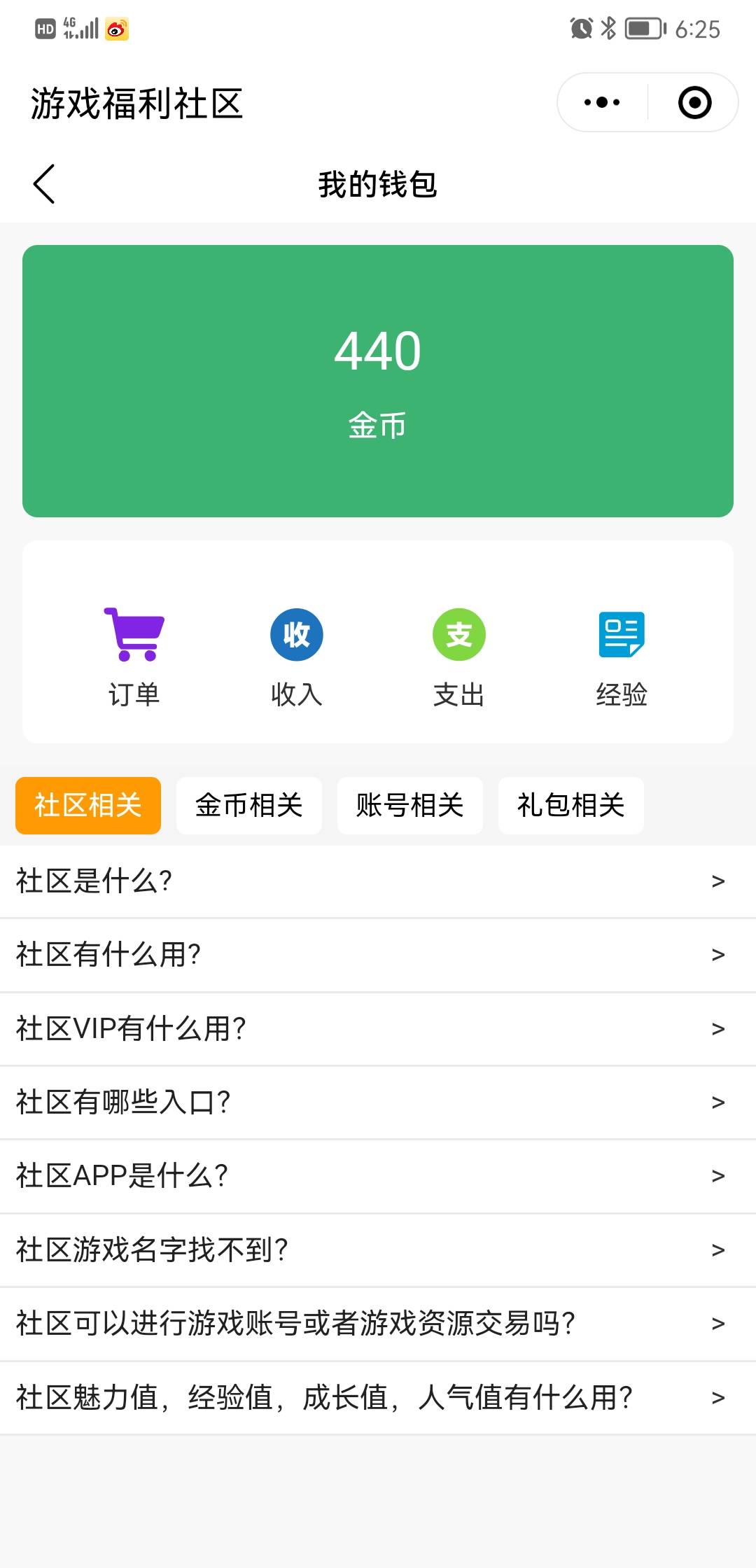The width and height of the screenshot is (756, 1568).
Task: View 支出 expense records
Action: click(459, 656)
